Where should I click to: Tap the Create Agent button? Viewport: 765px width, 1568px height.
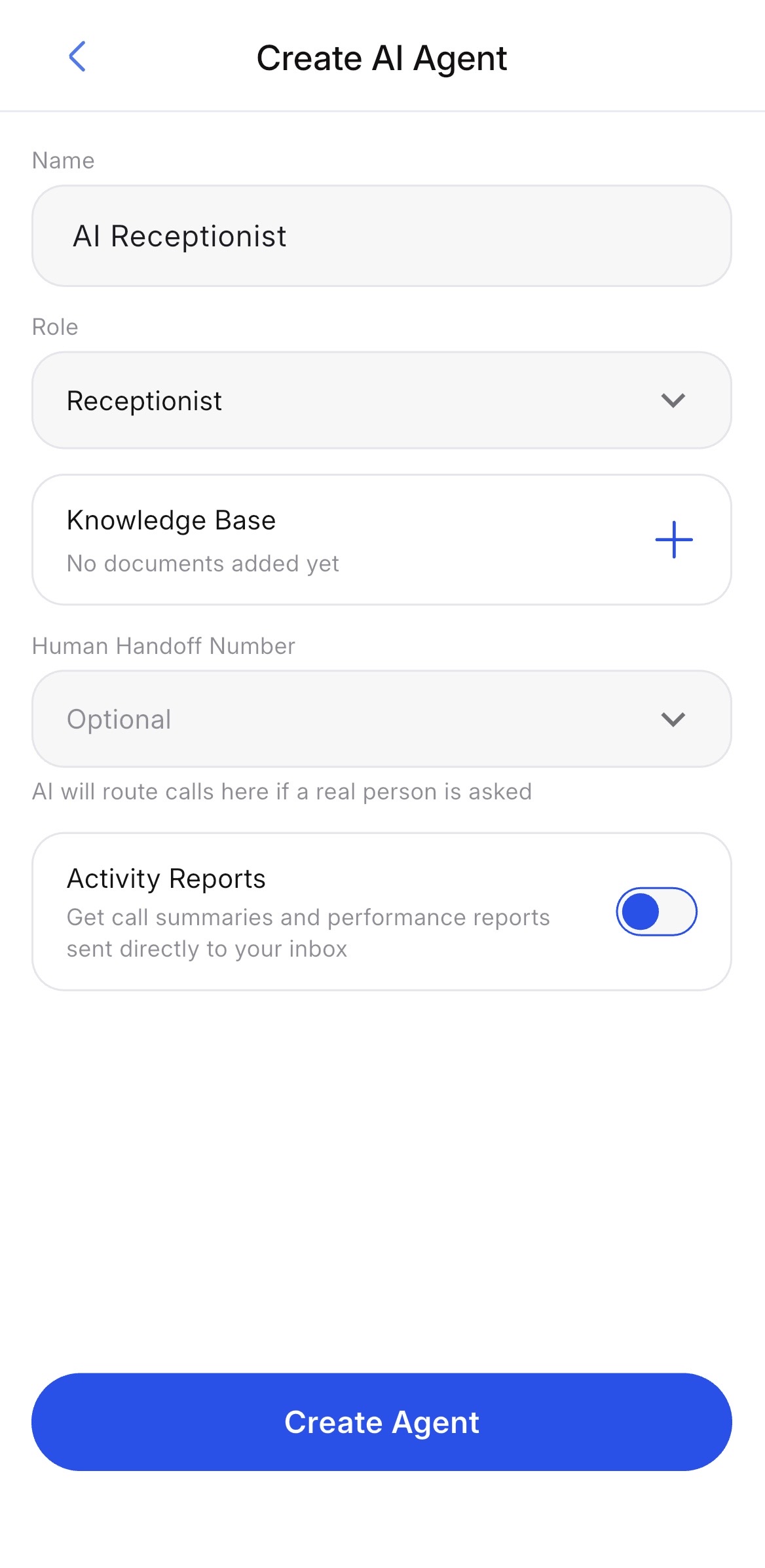382,1422
